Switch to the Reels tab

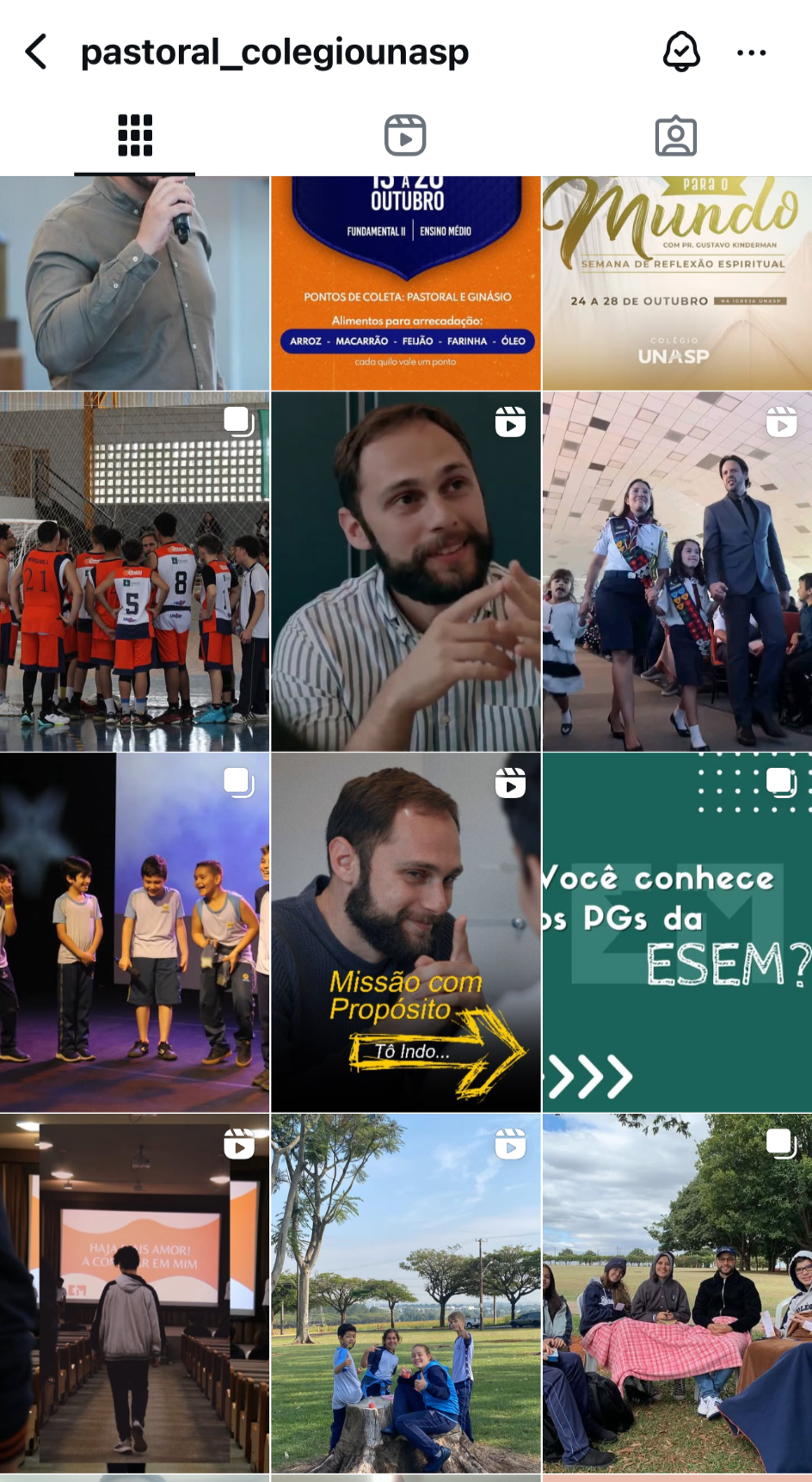[x=405, y=136]
